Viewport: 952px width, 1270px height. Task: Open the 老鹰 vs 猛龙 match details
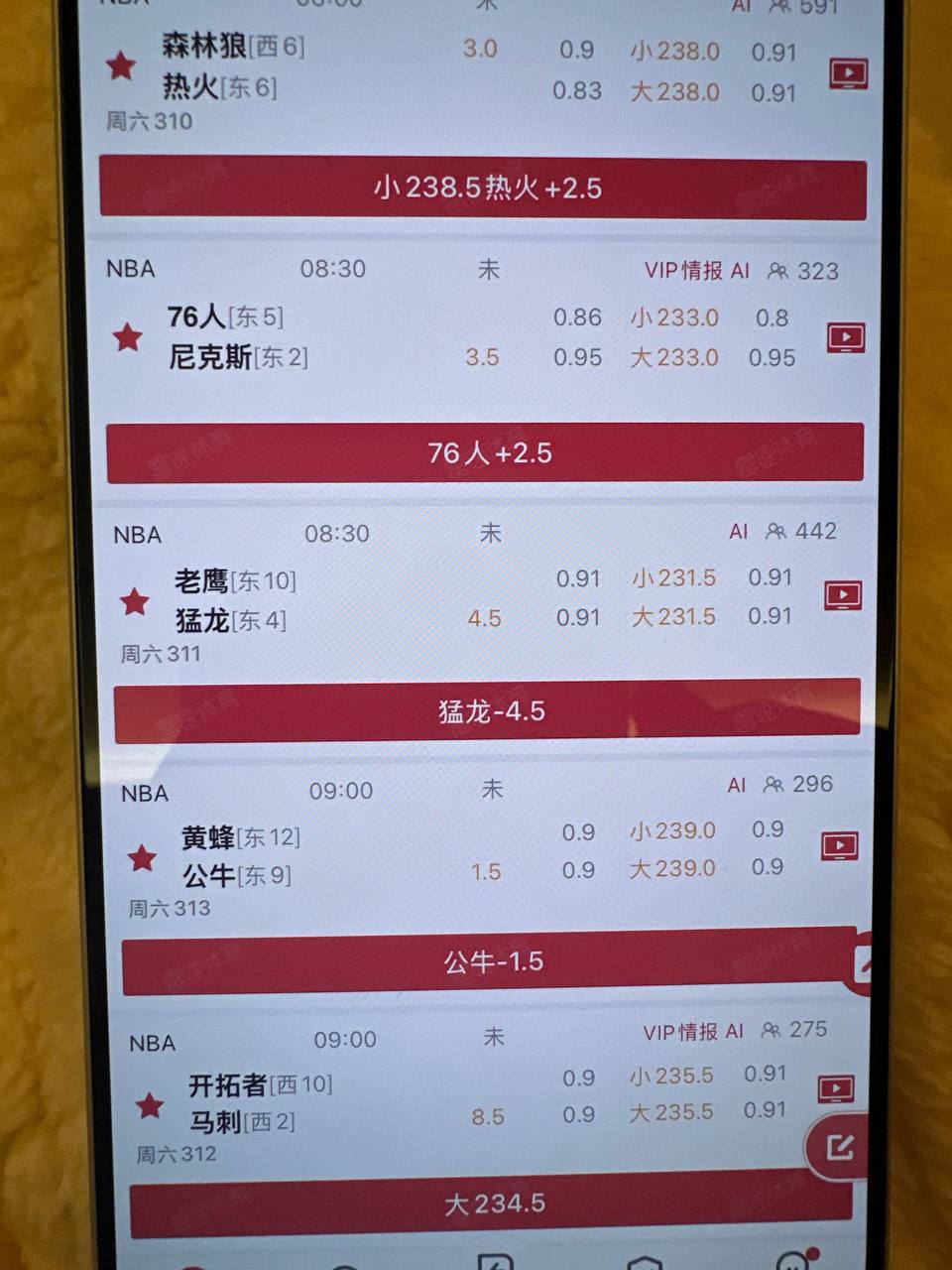(235, 600)
